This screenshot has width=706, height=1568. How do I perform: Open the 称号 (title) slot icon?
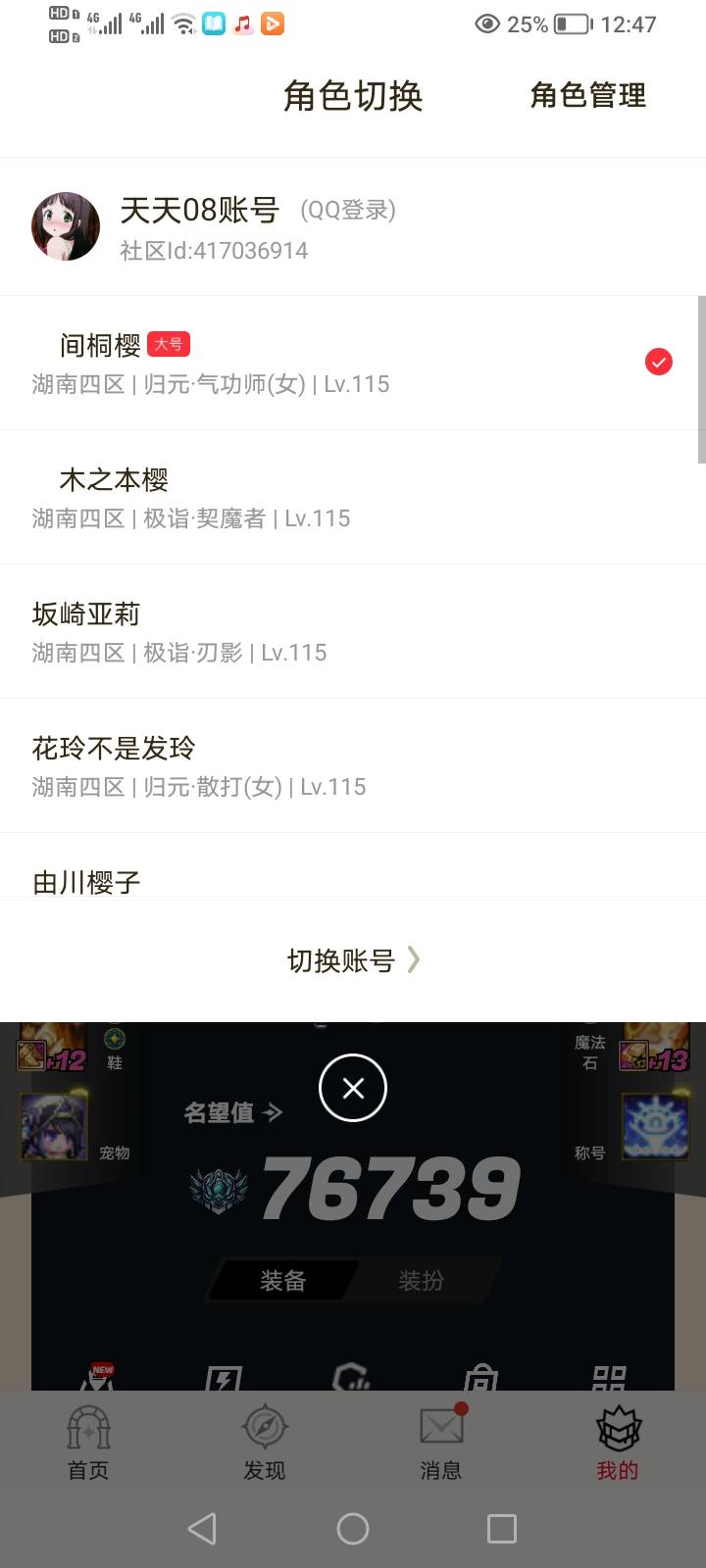pyautogui.click(x=655, y=1127)
